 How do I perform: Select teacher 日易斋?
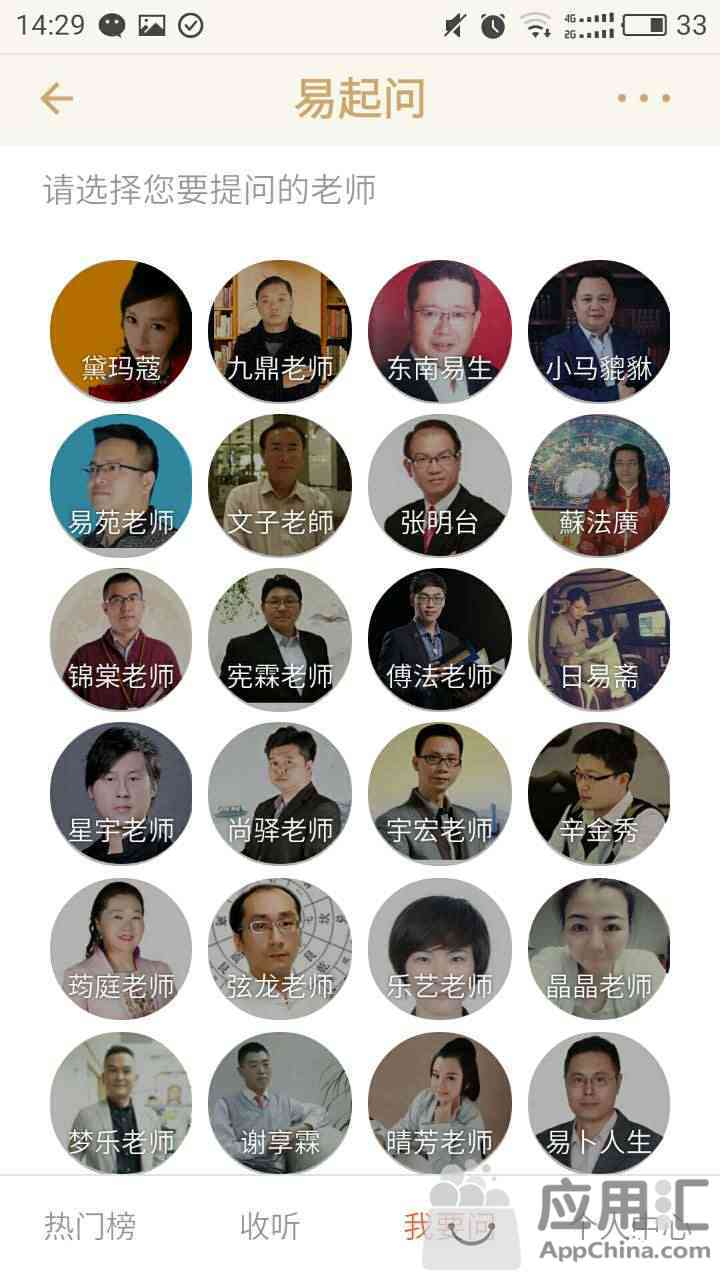point(599,639)
